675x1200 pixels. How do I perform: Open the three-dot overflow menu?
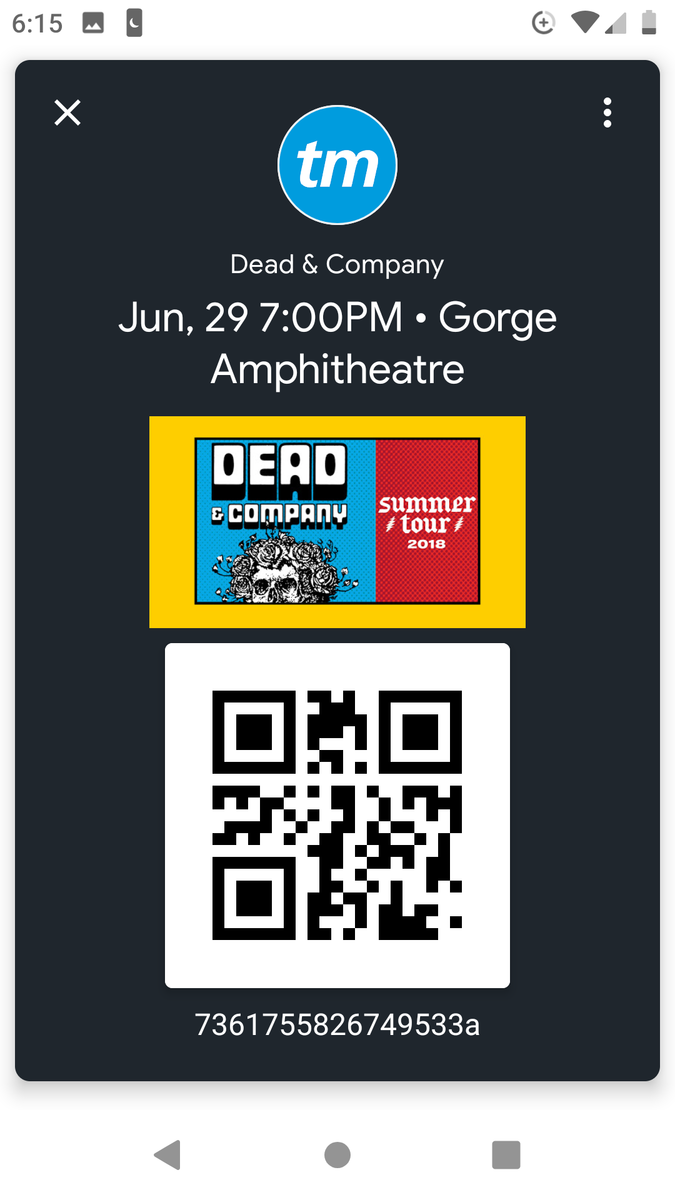[x=607, y=113]
